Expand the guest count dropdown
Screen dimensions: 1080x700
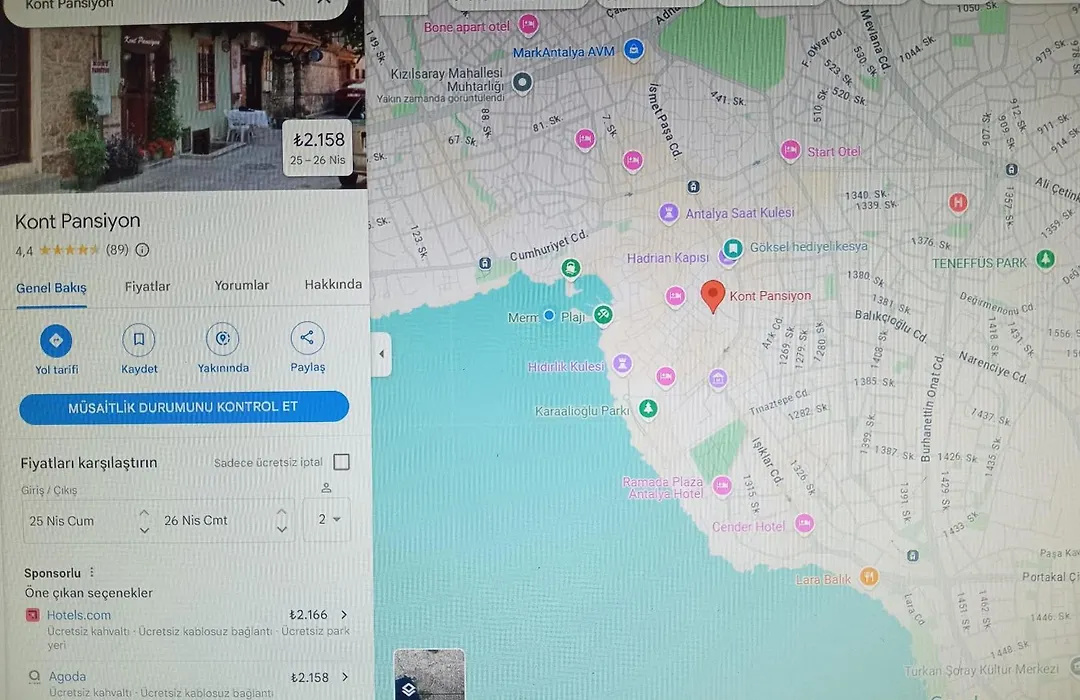pos(327,520)
